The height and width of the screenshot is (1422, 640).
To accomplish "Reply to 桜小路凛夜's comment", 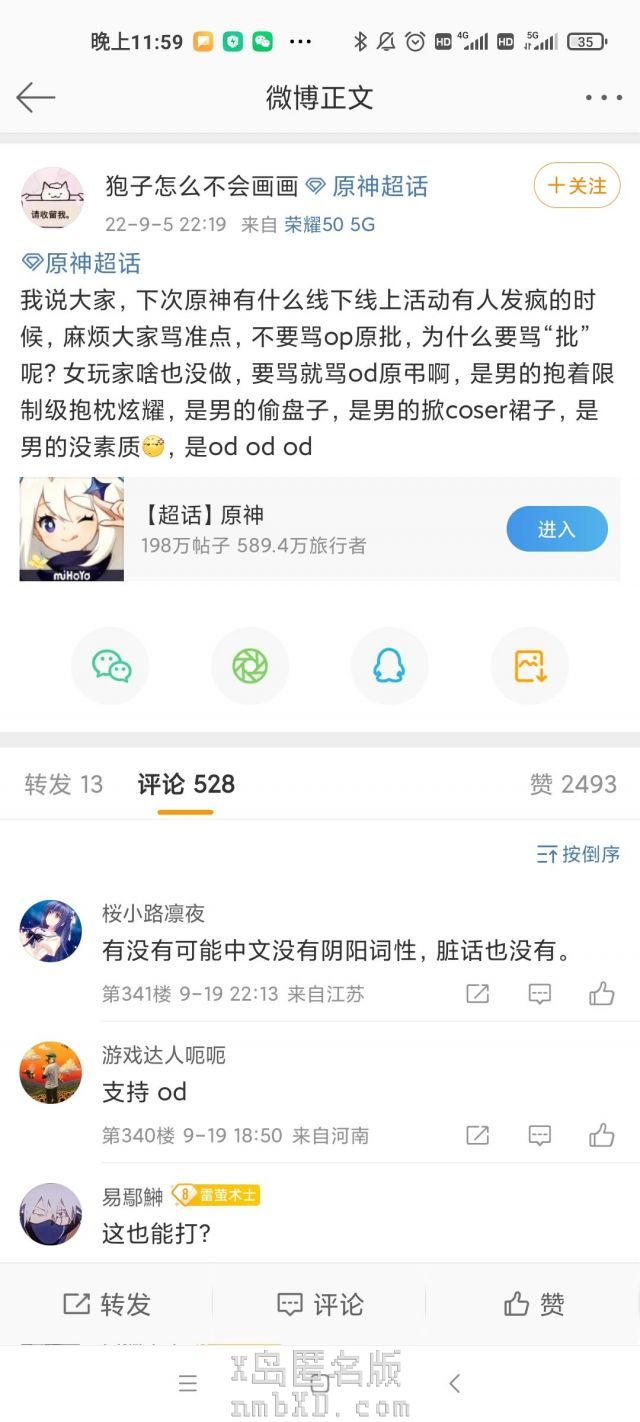I will pyautogui.click(x=540, y=993).
